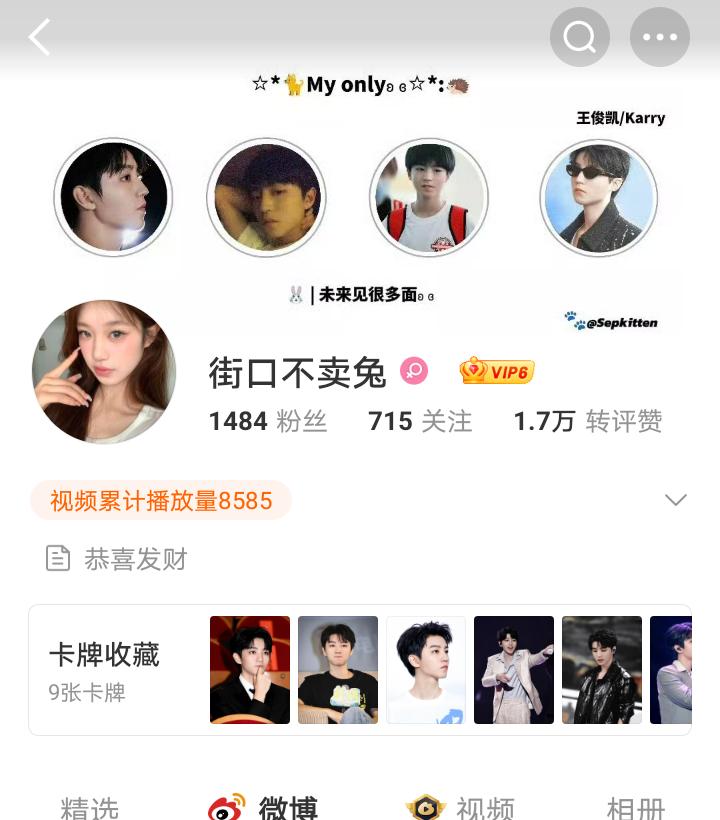Tap the 视频累计播放量8585 chip

[x=161, y=500]
